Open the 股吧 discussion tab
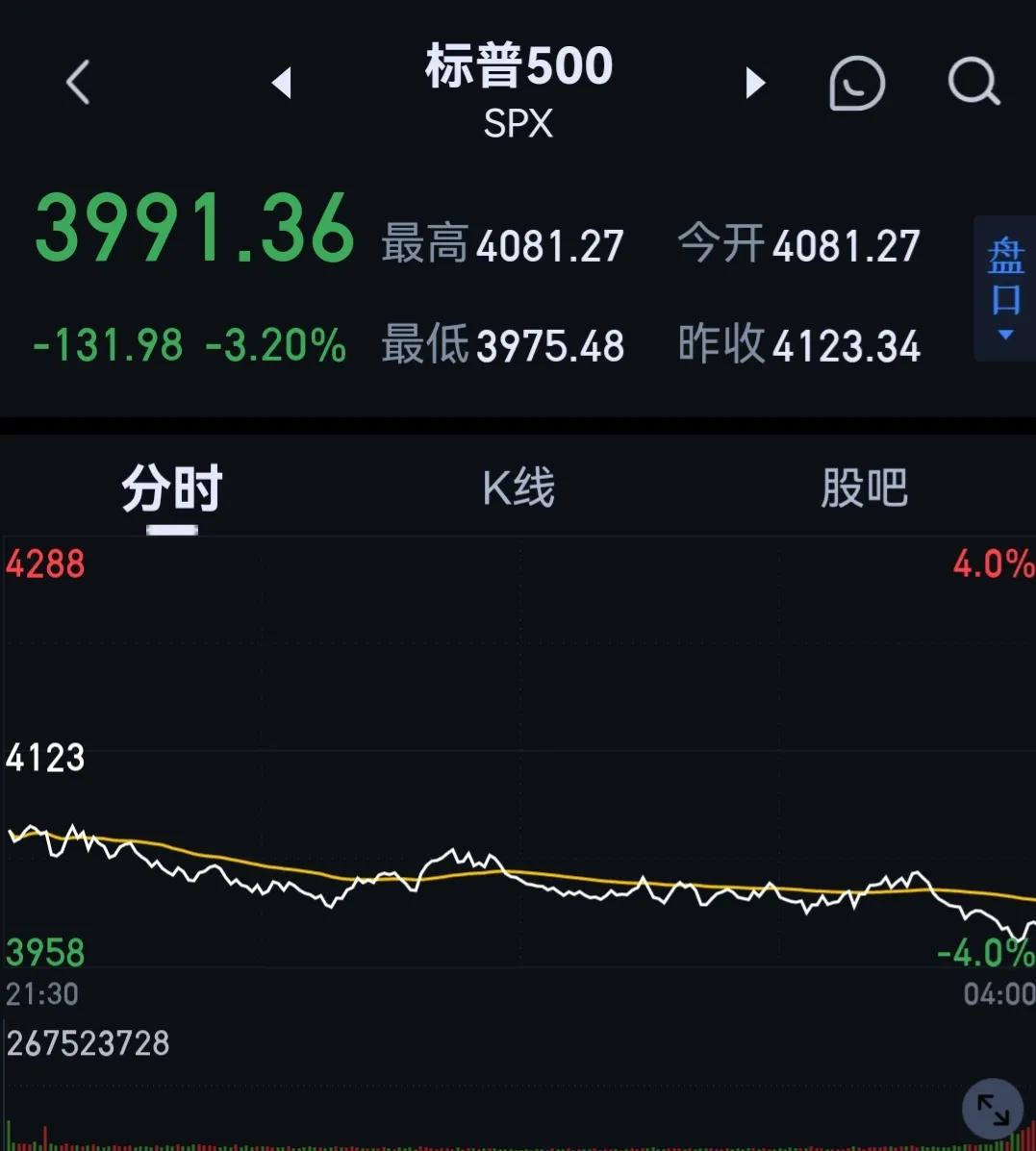The height and width of the screenshot is (1151, 1036). [864, 488]
